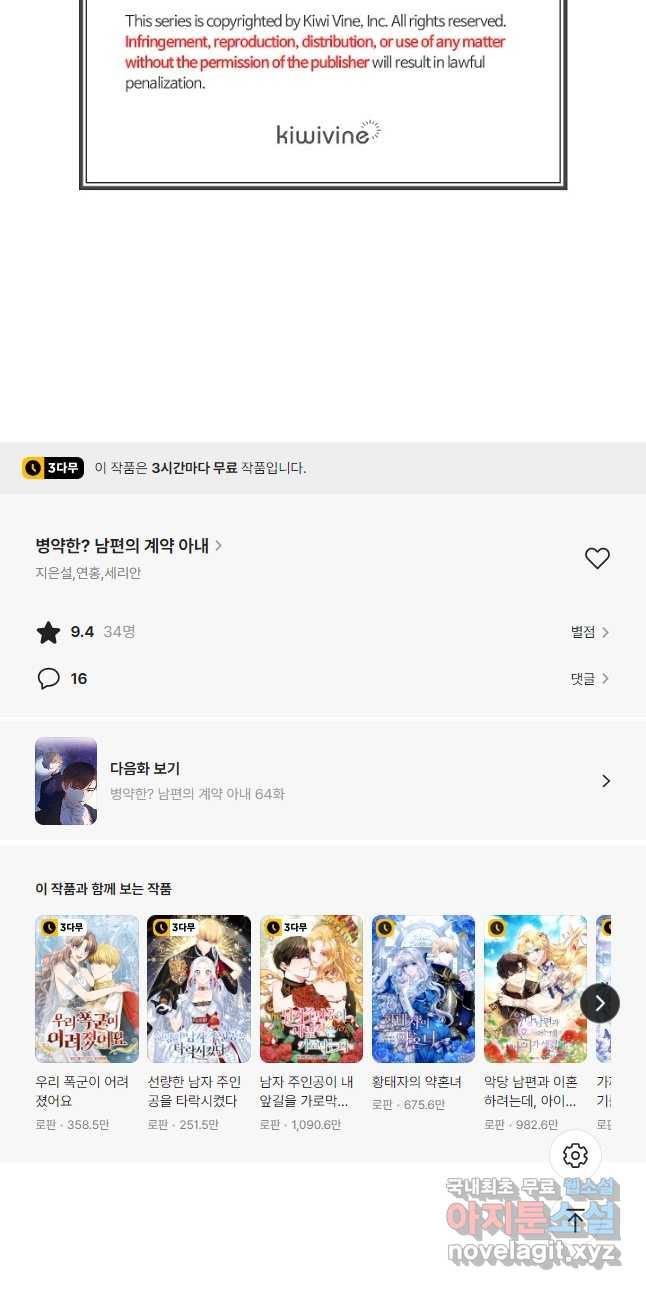Viewport: 646px width, 1290px height.
Task: Open the 우리 폭군이 어려졌어요 card
Action: click(x=87, y=989)
